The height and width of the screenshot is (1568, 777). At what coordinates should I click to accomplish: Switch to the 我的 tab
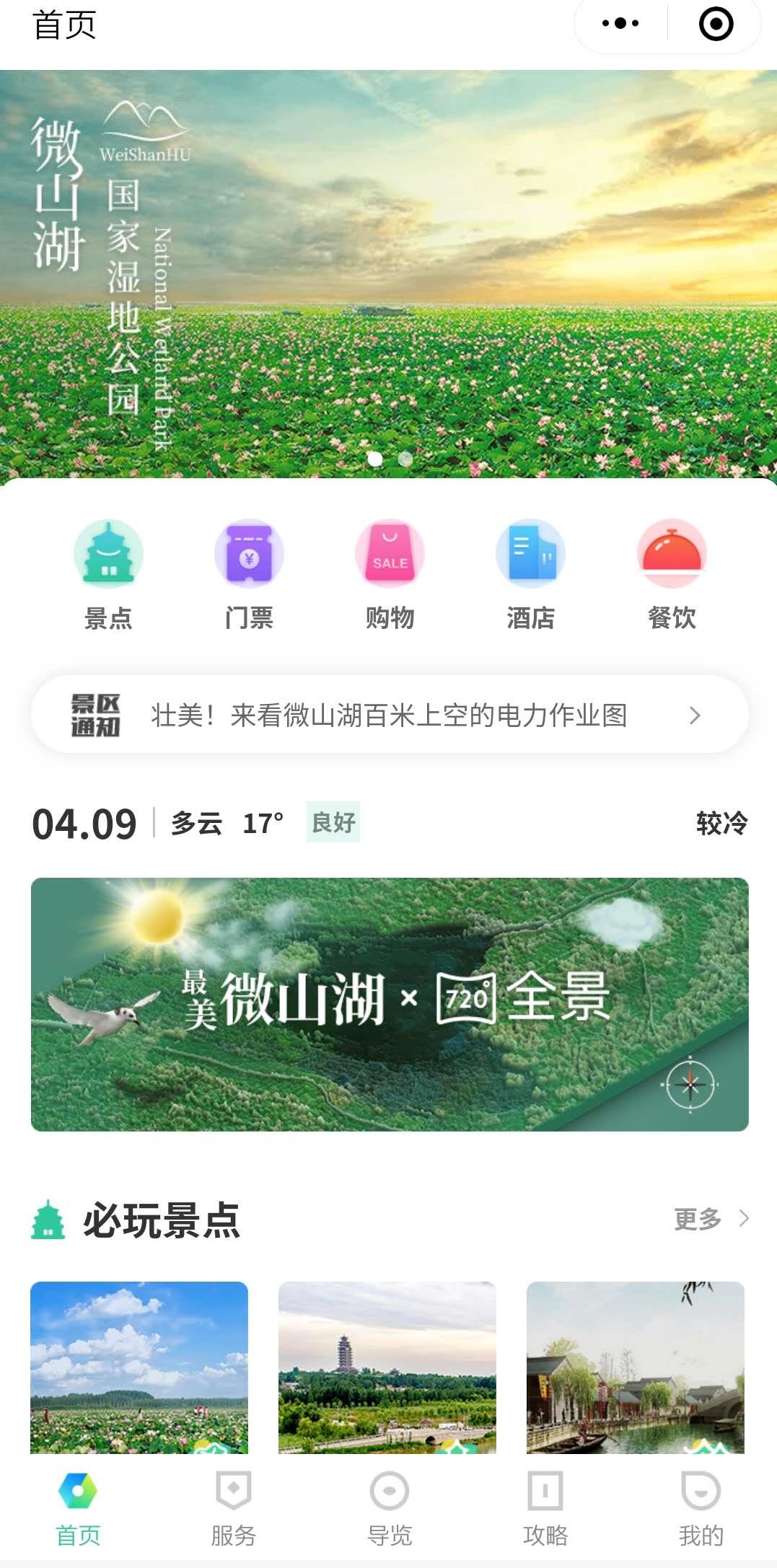coord(701,1509)
